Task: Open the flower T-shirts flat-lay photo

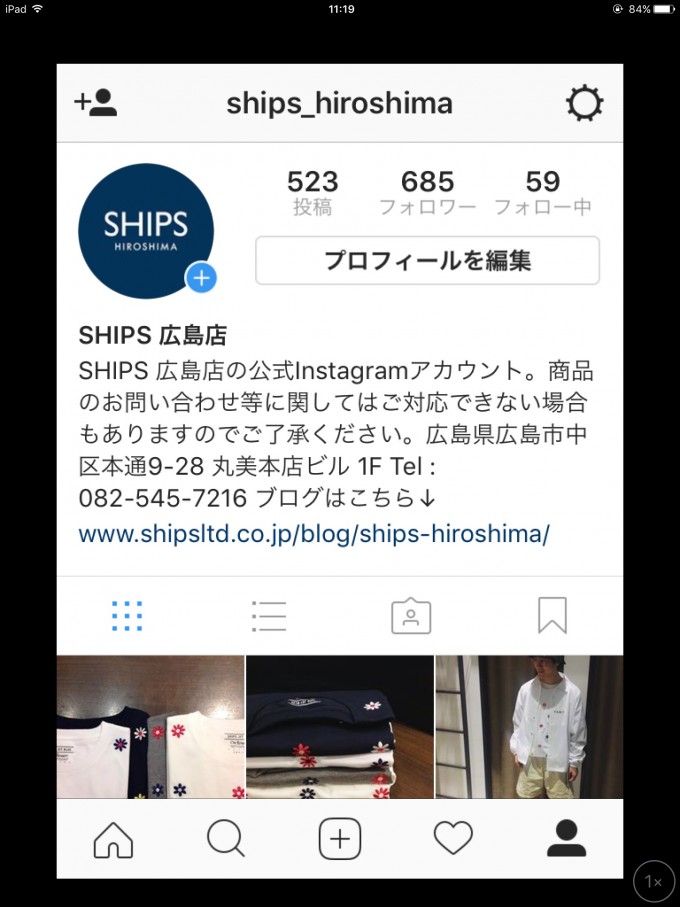Action: [150, 726]
